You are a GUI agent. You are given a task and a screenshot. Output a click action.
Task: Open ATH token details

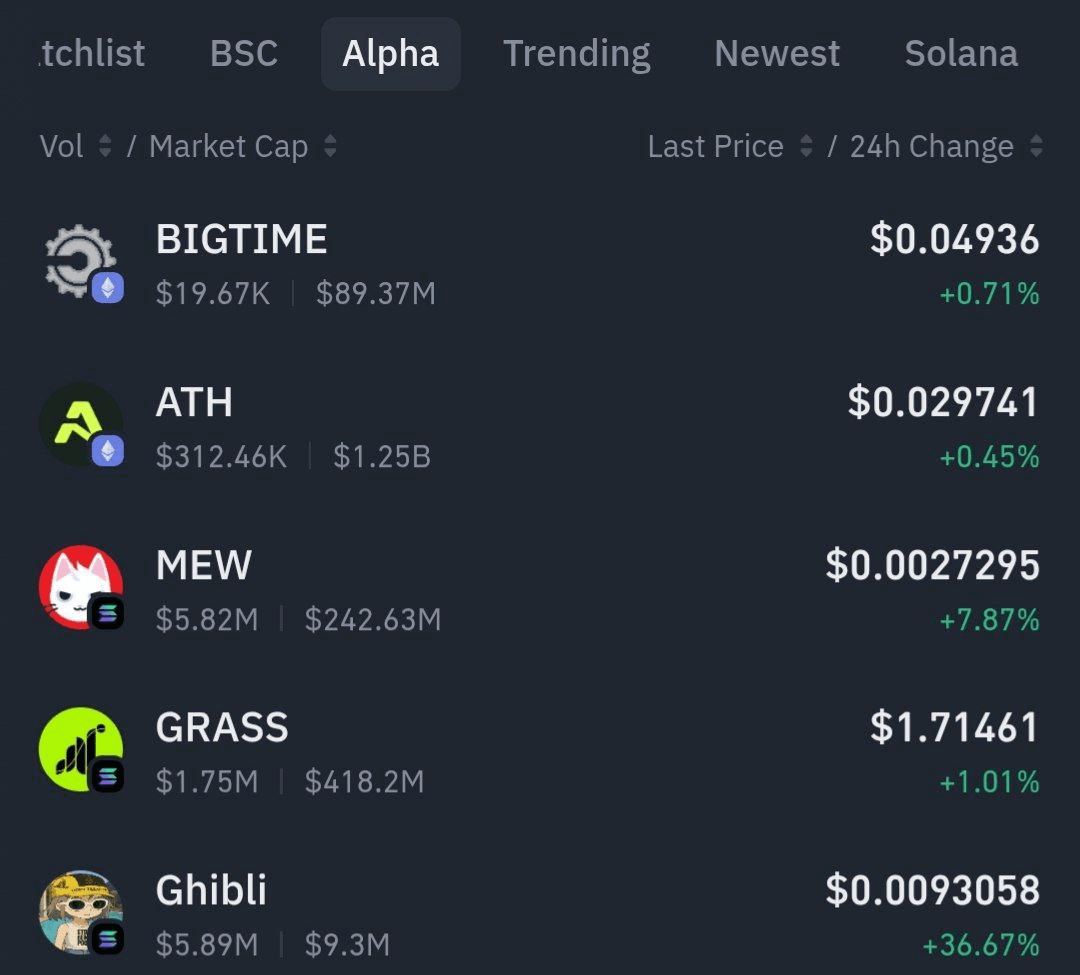tap(540, 427)
